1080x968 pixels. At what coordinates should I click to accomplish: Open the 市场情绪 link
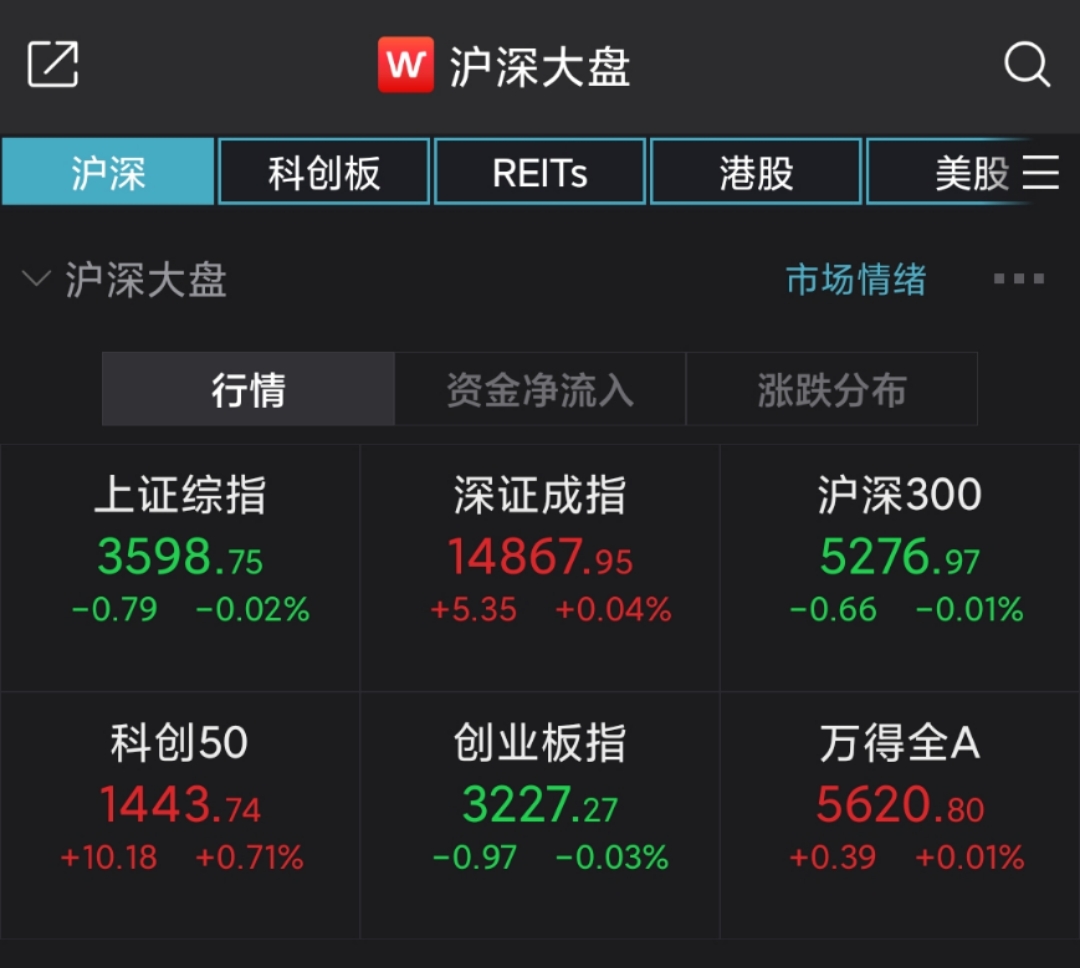tap(856, 280)
